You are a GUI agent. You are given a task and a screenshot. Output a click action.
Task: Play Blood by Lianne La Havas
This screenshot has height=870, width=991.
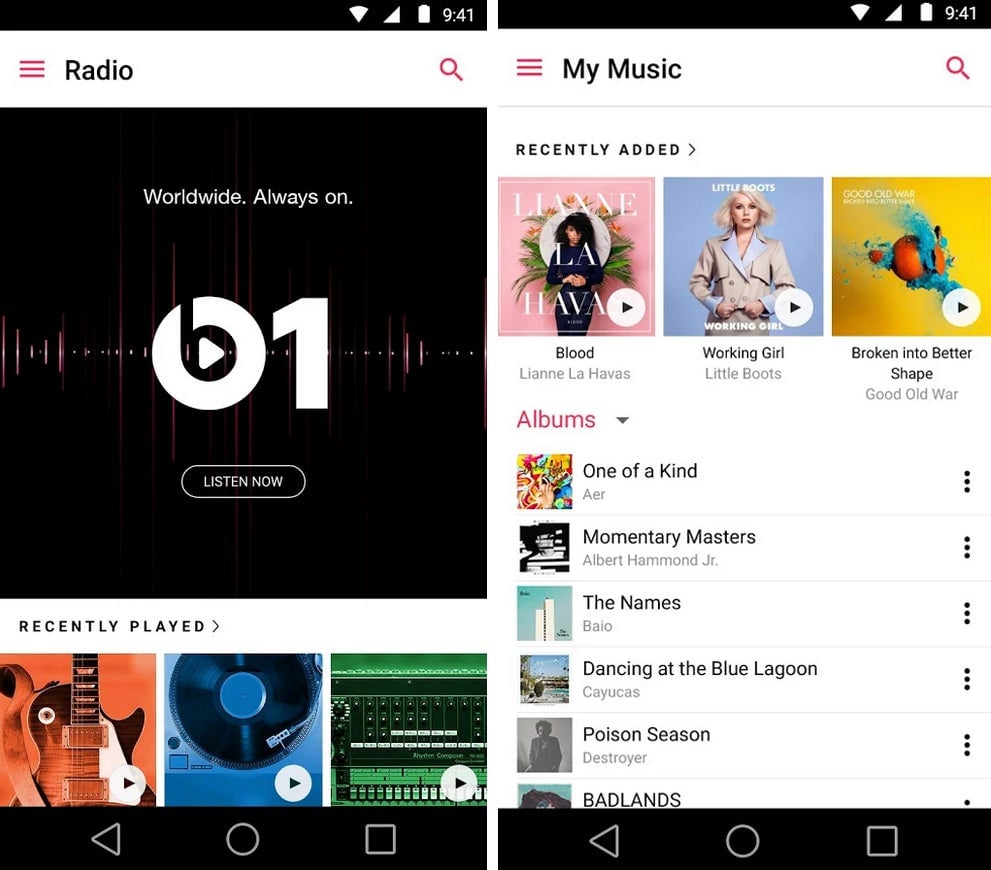tap(626, 307)
